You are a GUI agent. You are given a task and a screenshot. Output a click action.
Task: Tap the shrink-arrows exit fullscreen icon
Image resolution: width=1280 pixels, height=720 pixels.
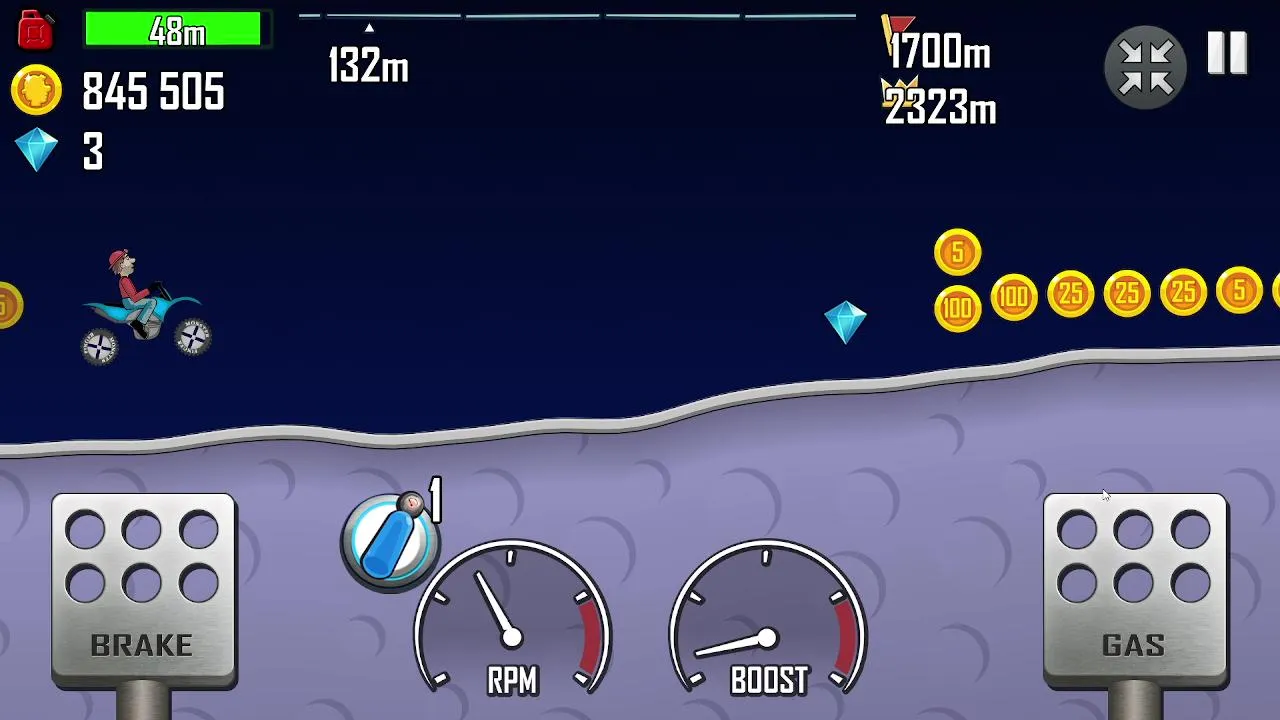[1145, 67]
